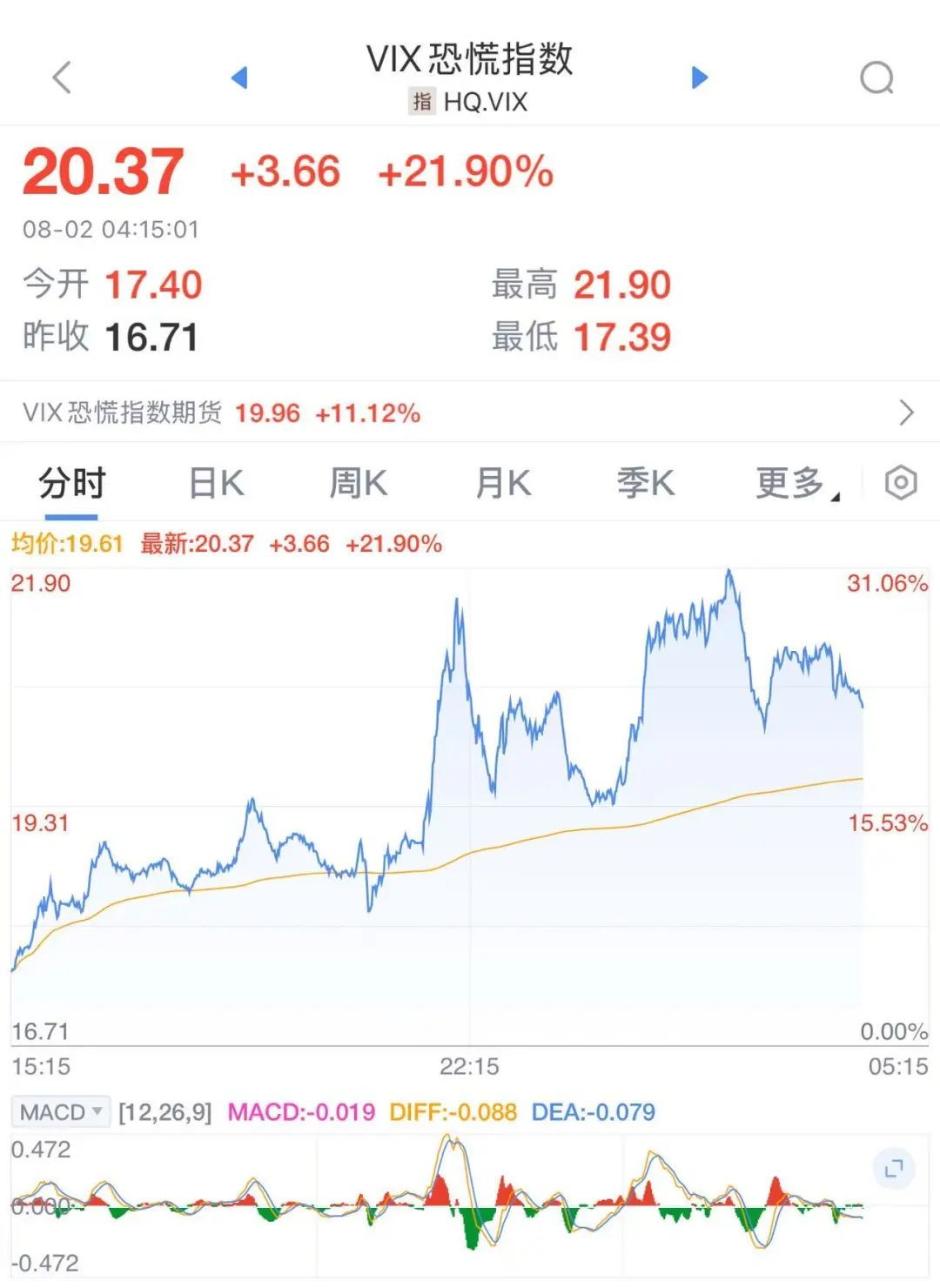Open chart settings via the gear icon
The height and width of the screenshot is (1288, 940).
pyautogui.click(x=901, y=483)
